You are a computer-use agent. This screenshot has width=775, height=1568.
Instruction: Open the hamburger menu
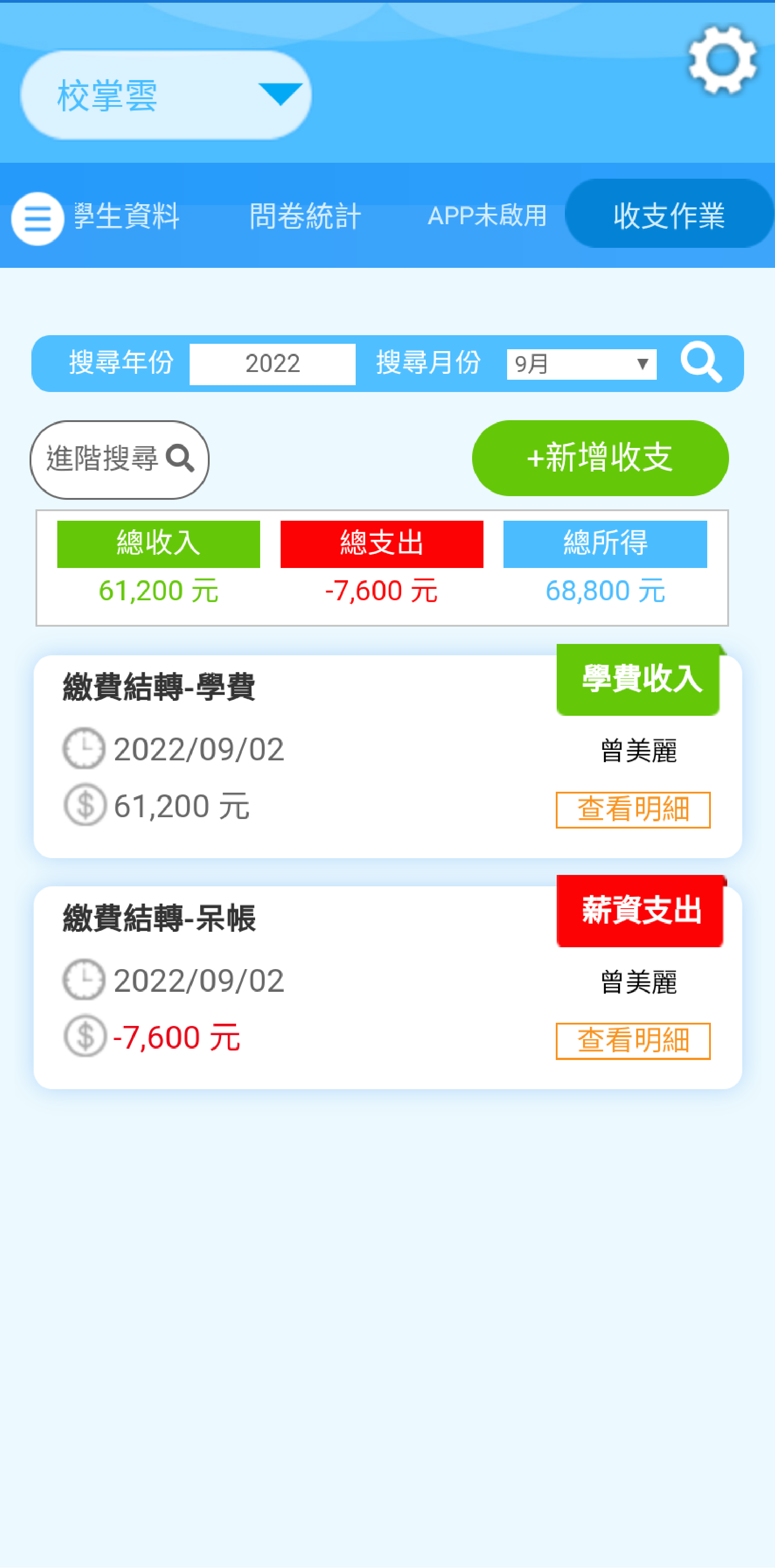tap(38, 218)
